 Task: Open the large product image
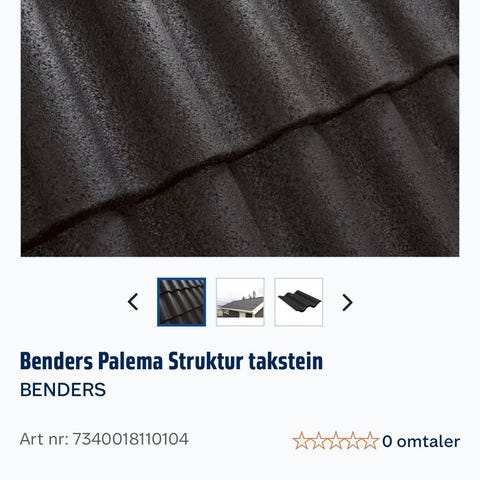240,128
